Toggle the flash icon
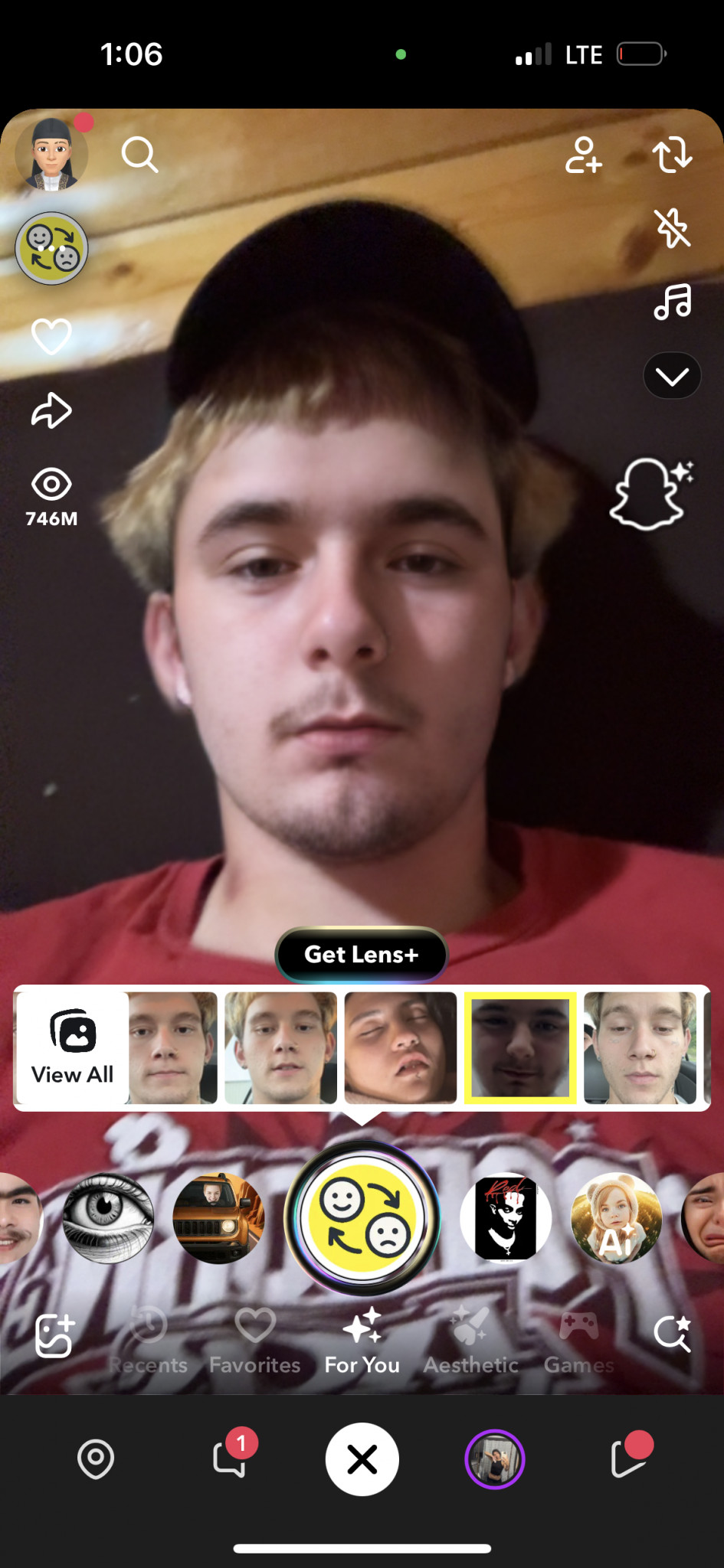 [672, 227]
